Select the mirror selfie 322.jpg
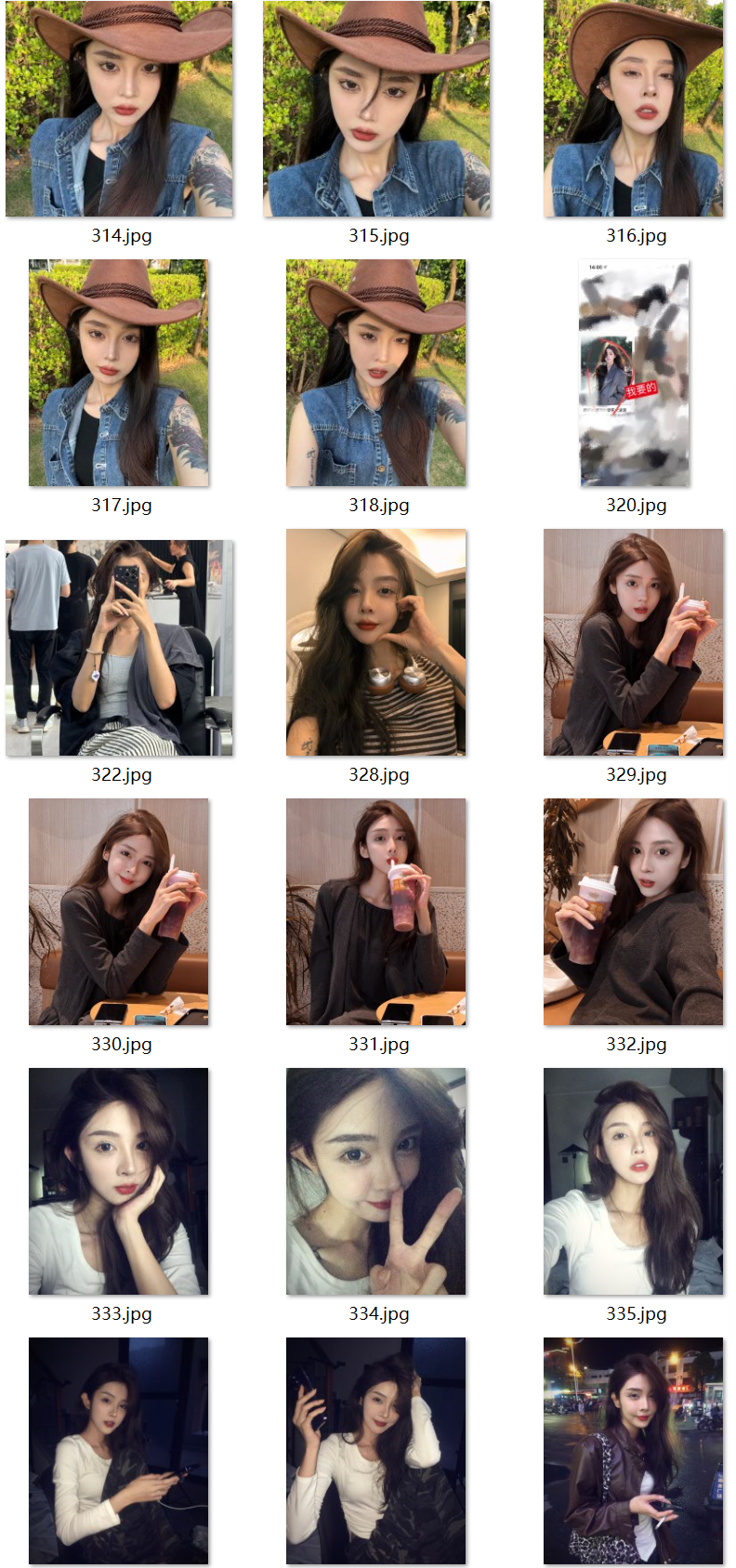 (x=119, y=648)
